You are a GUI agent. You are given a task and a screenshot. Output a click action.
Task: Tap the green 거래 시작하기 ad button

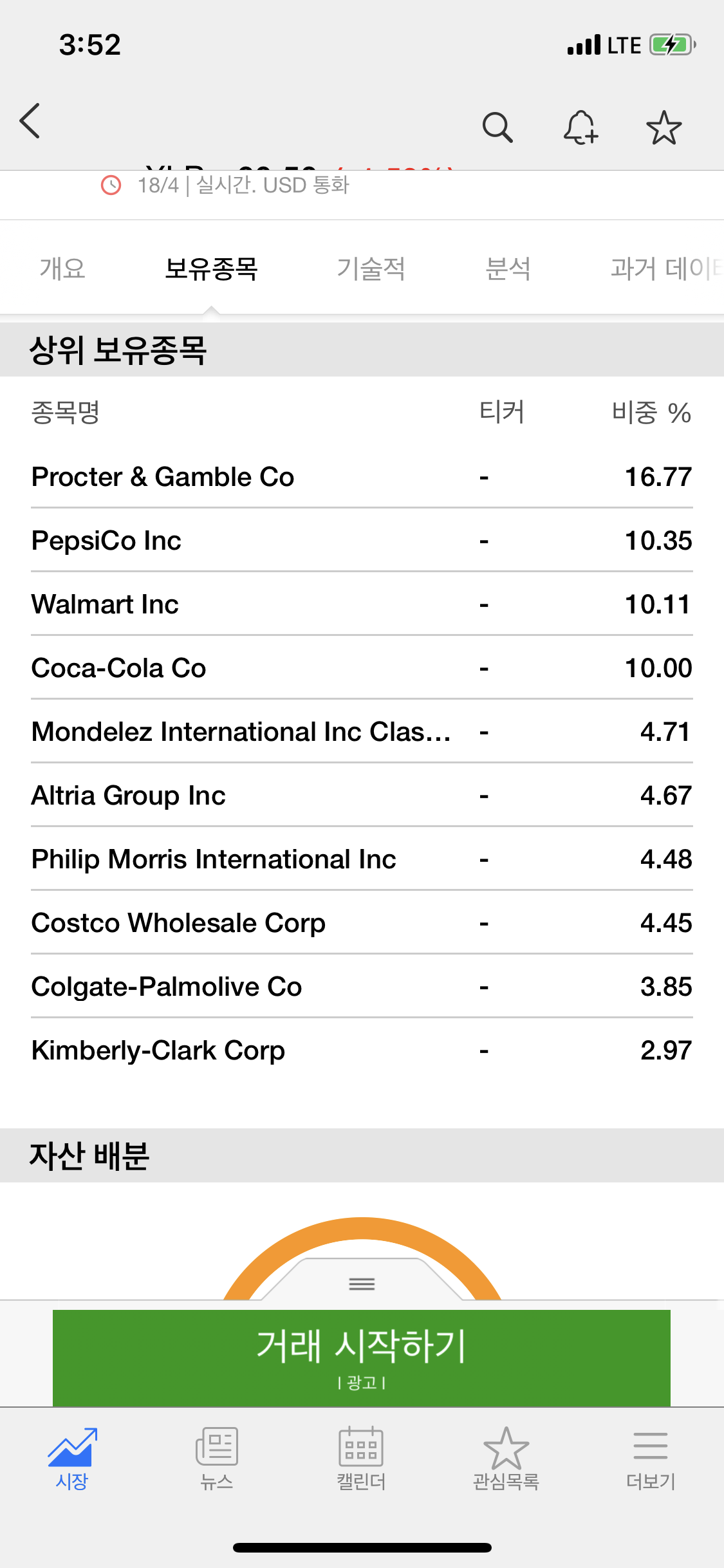[x=362, y=1358]
